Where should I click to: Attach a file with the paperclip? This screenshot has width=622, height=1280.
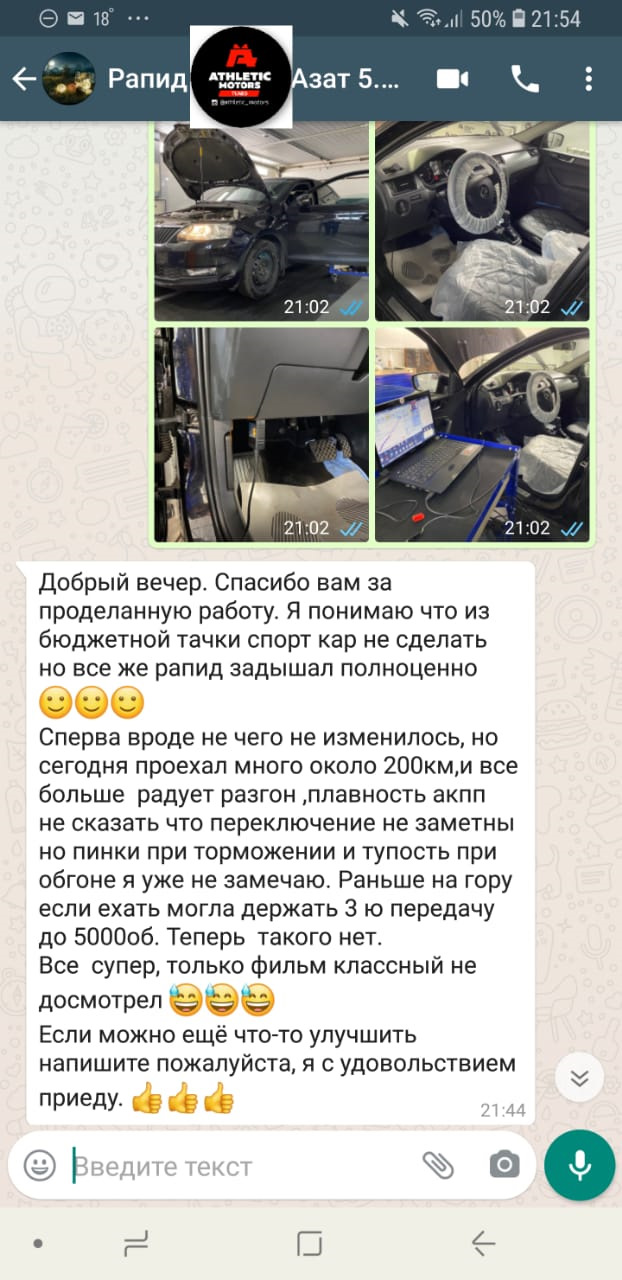point(438,1165)
